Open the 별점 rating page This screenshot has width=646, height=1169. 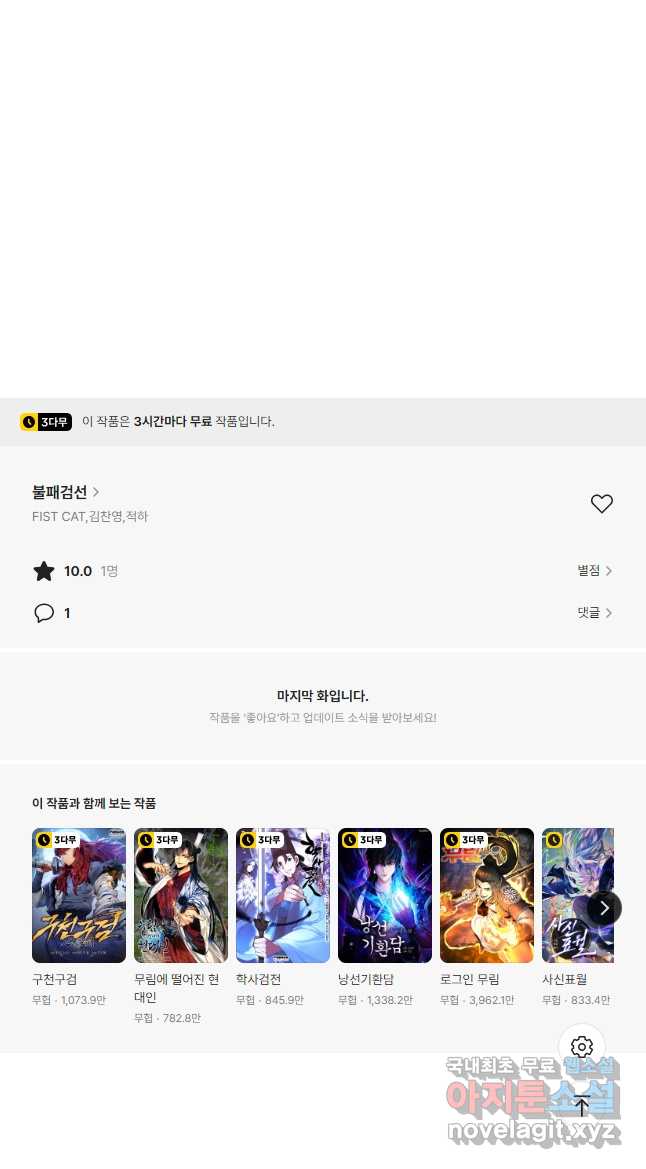pos(594,571)
